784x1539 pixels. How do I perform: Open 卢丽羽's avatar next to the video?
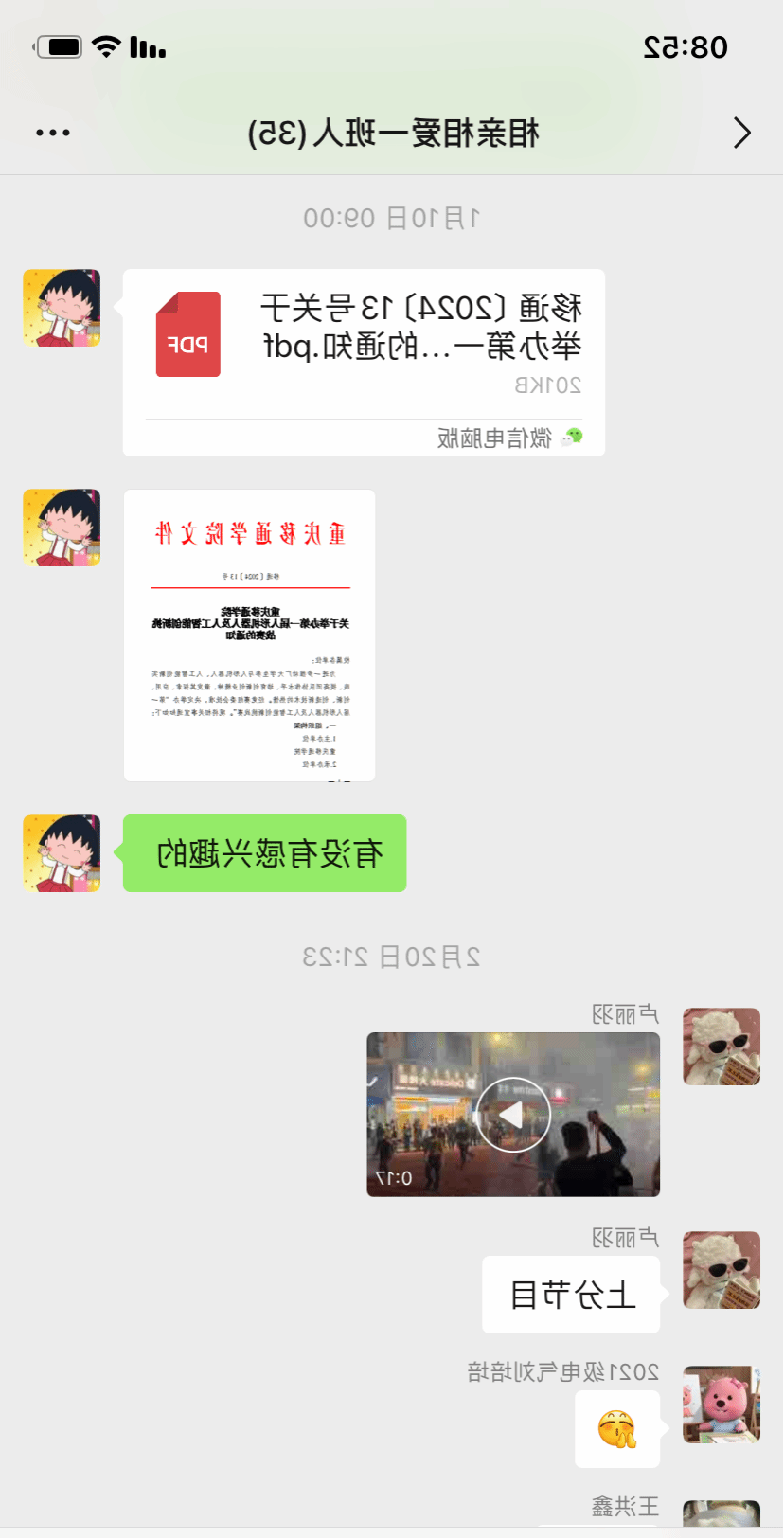(x=722, y=1047)
